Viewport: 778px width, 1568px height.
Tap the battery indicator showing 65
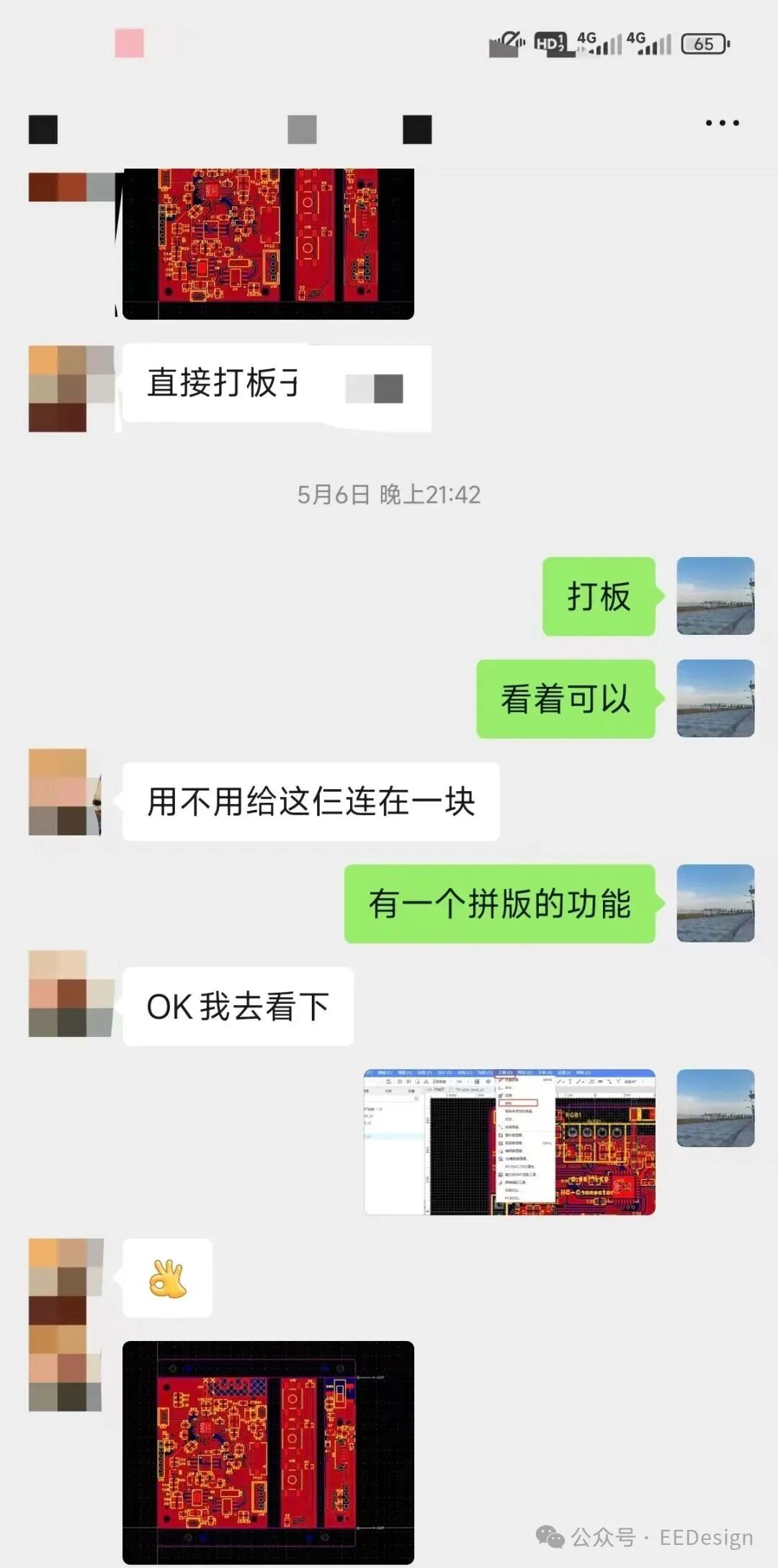pos(704,45)
